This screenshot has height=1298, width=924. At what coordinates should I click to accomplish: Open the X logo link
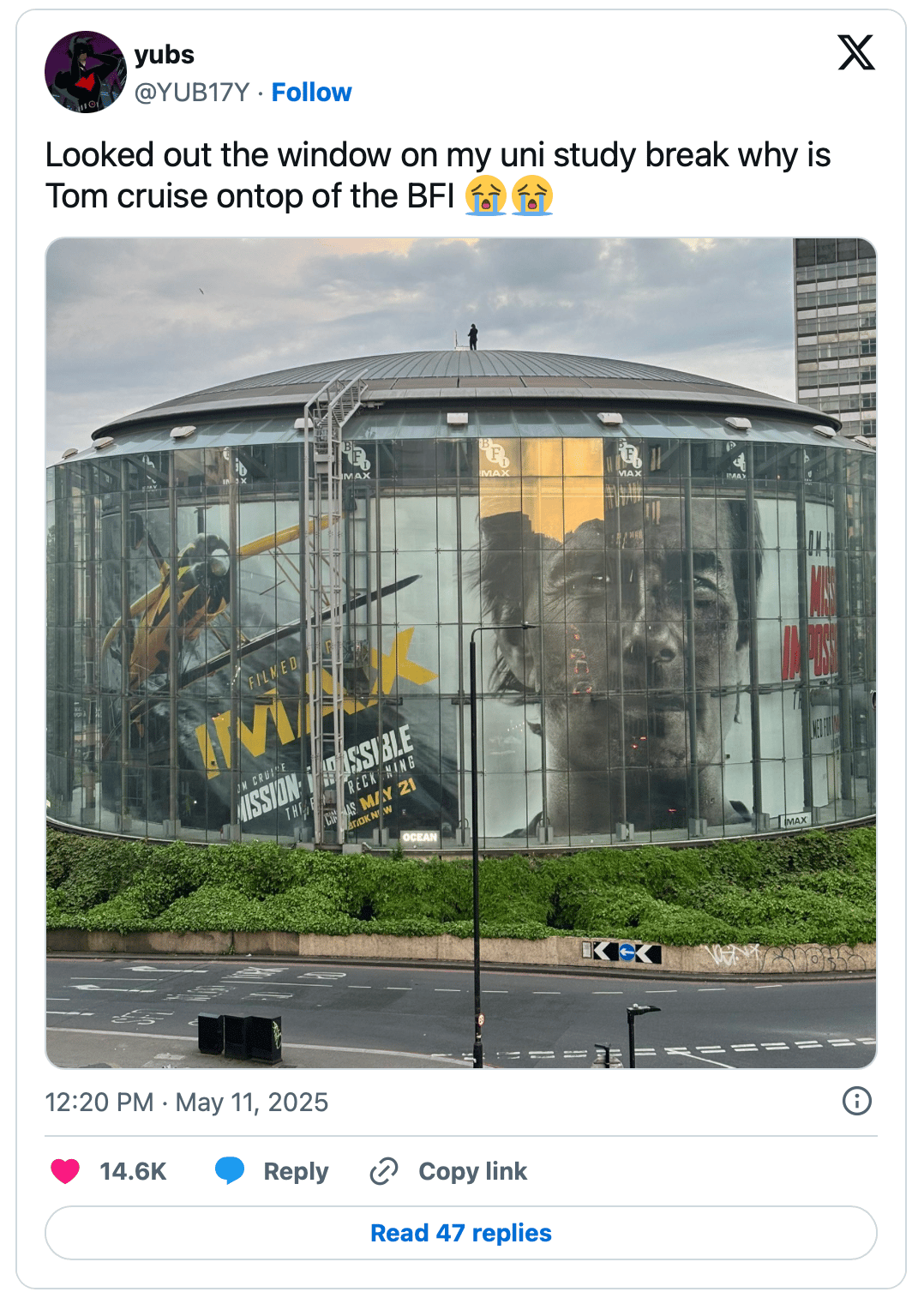click(855, 53)
